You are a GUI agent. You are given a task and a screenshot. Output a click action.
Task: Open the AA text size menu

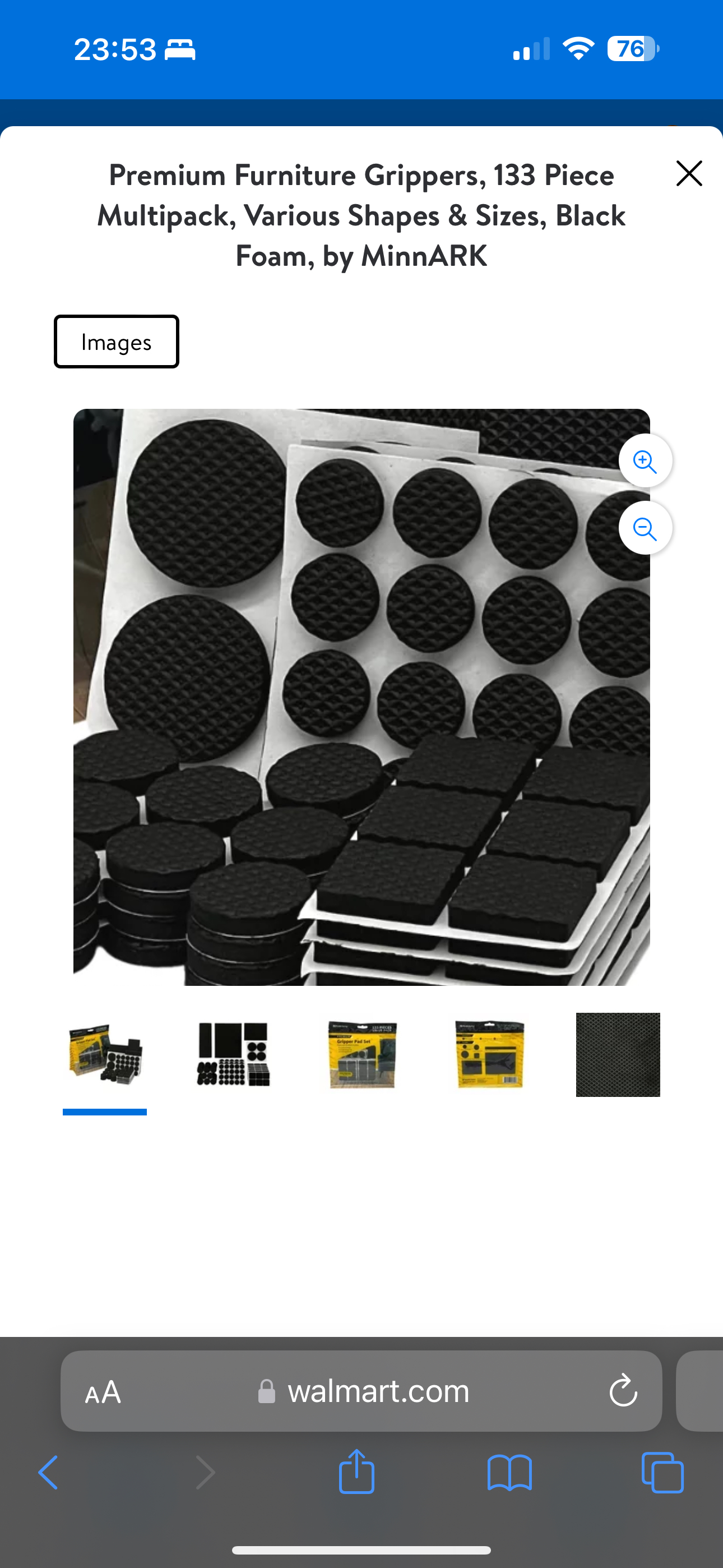tap(104, 1392)
